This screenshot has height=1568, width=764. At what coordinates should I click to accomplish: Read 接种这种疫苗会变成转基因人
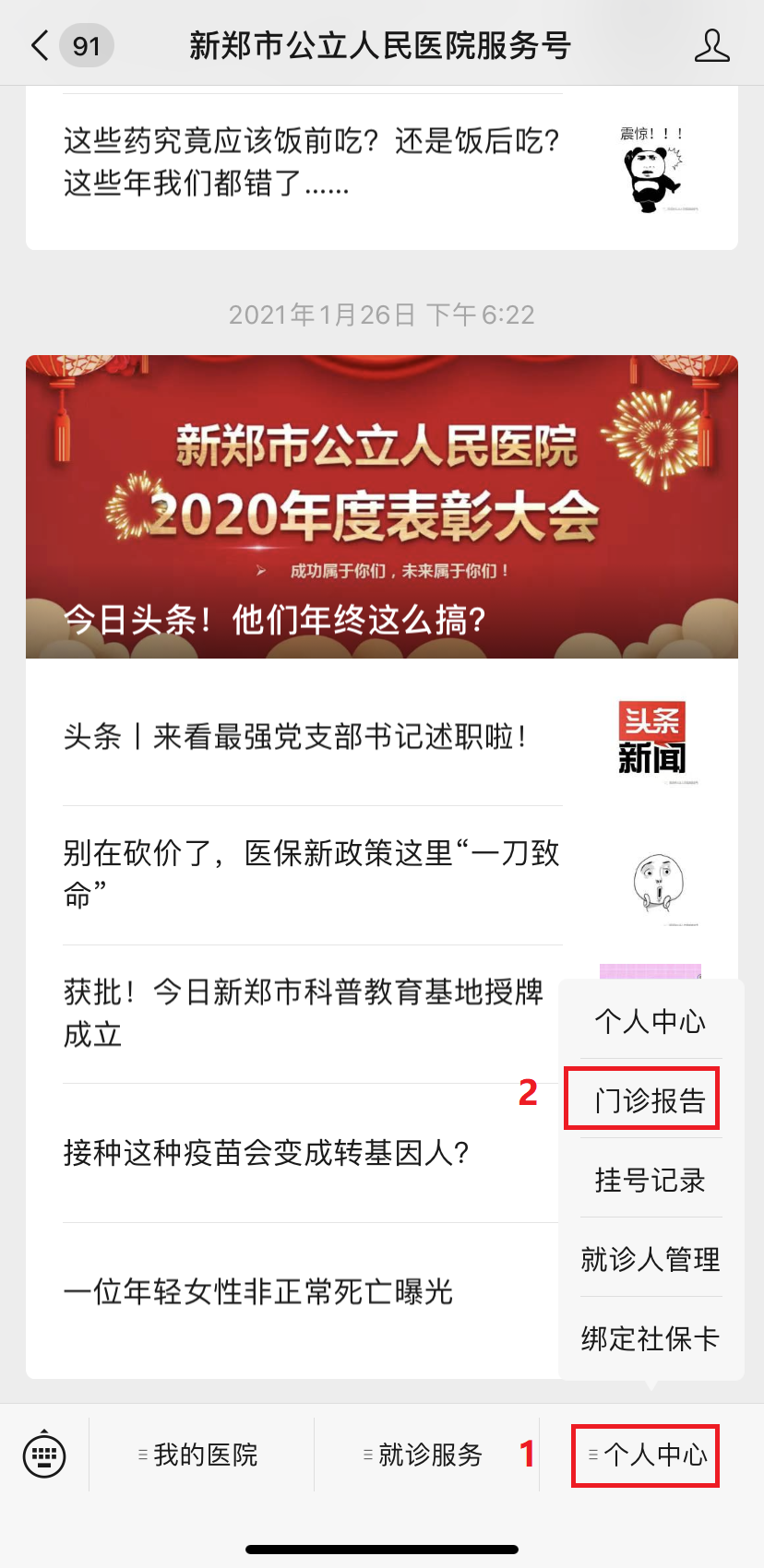tap(268, 1153)
